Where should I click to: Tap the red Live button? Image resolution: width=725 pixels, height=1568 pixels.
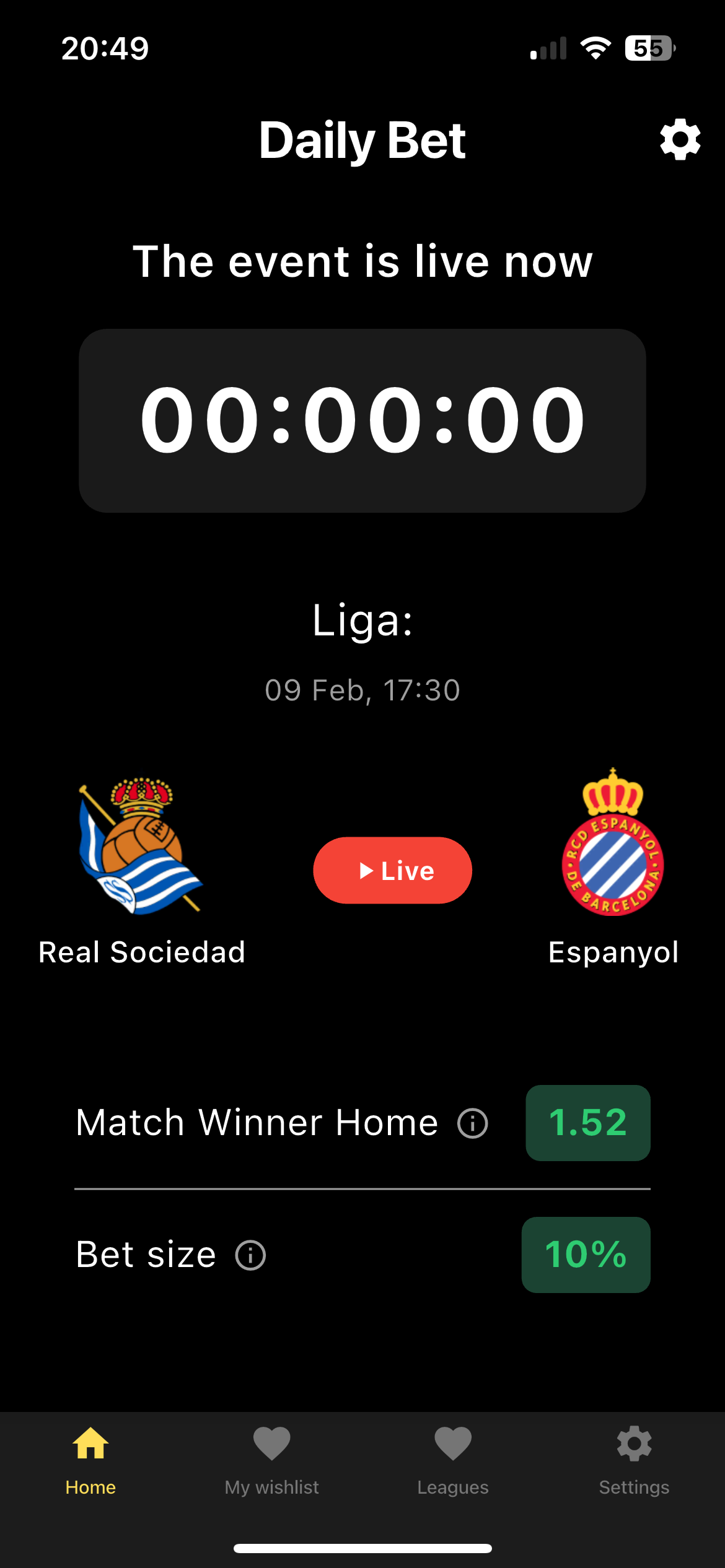[392, 870]
